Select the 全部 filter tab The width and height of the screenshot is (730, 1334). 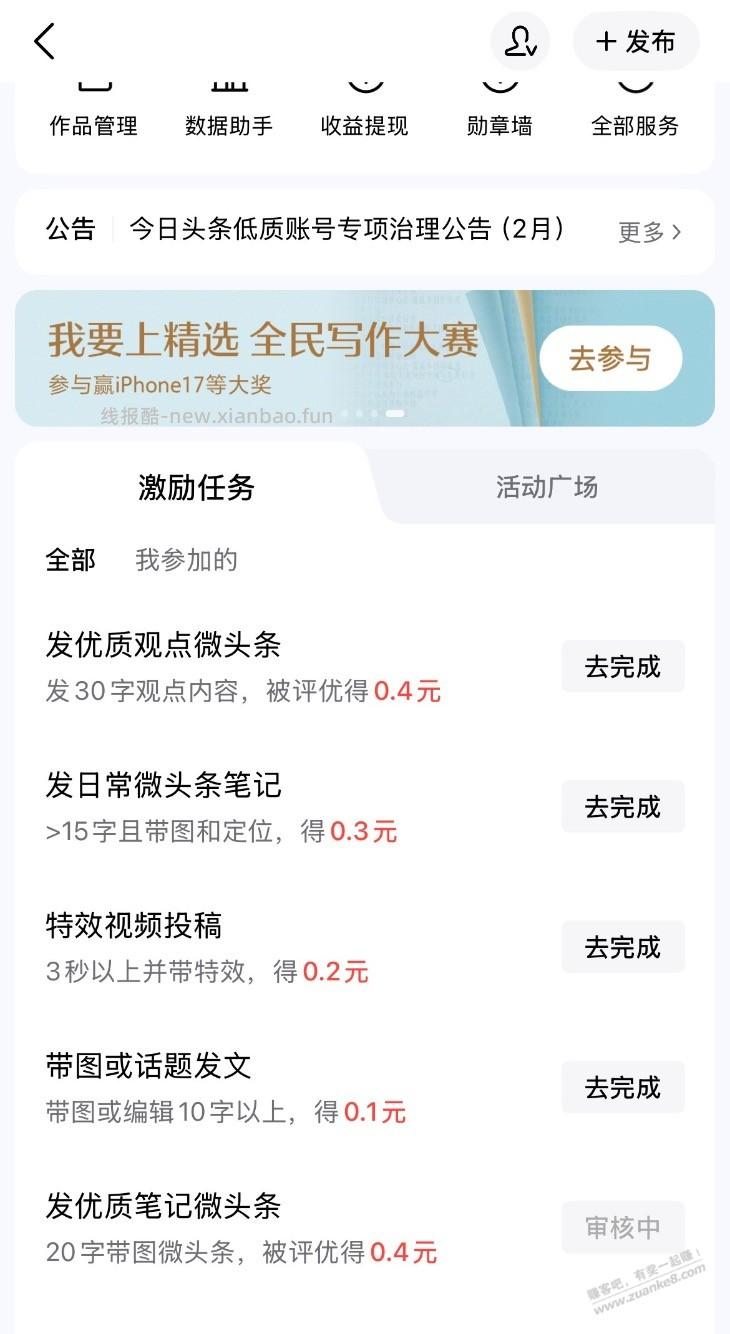(67, 560)
